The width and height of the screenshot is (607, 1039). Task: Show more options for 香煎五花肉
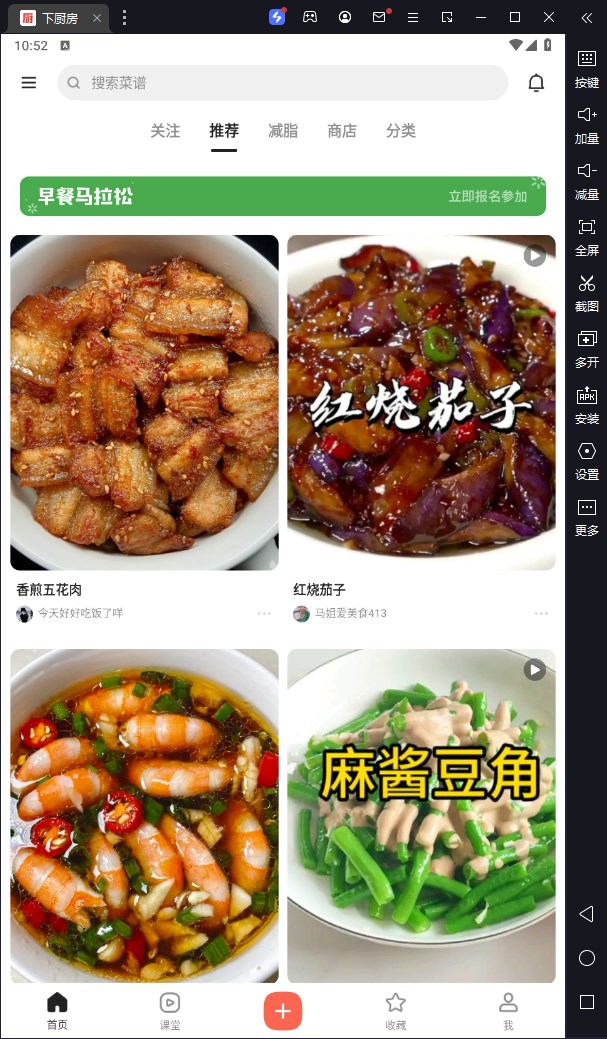tap(264, 613)
